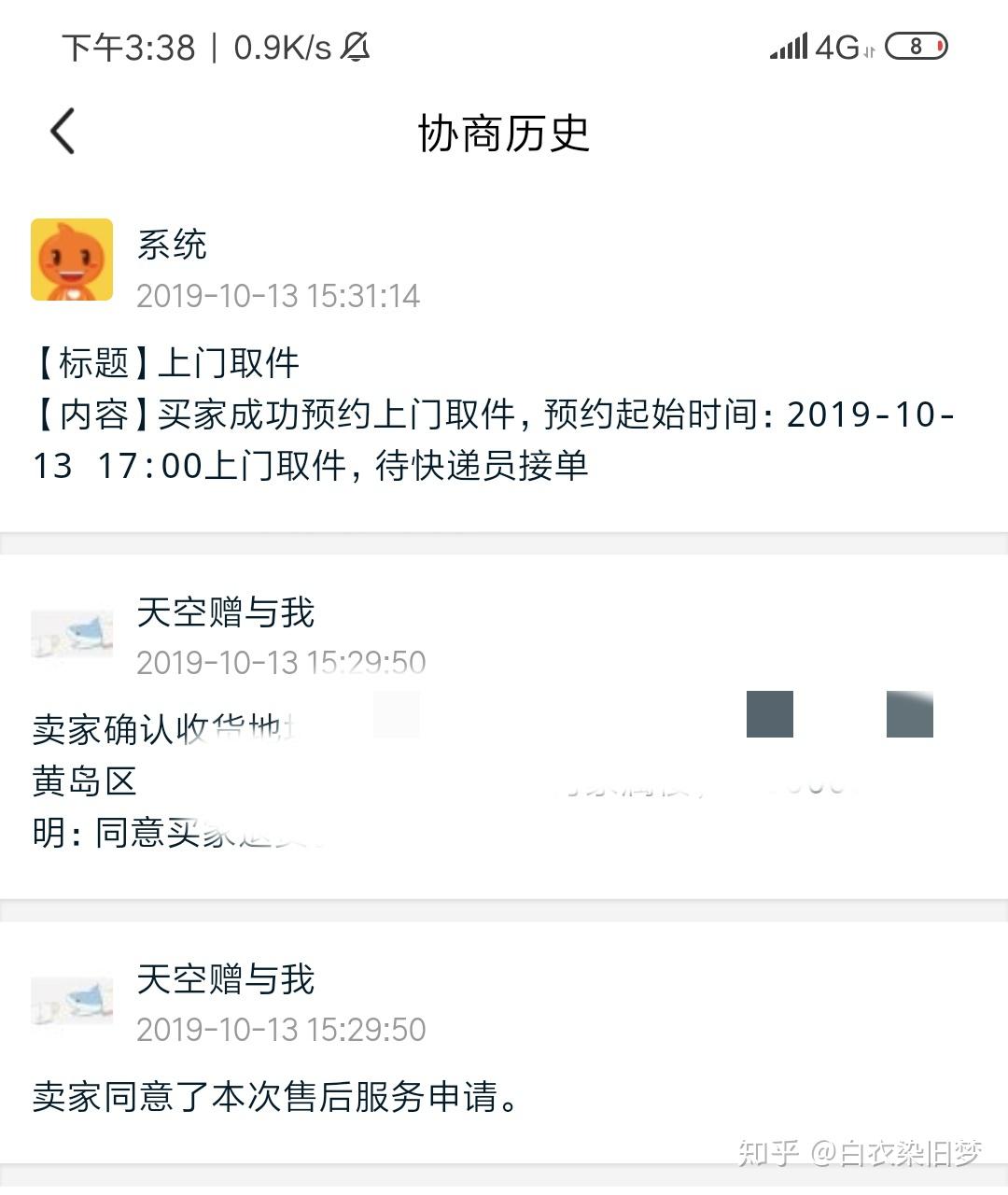Screen dimensions: 1008x1195
Task: Go back from the 协商历史 page
Action: pyautogui.click(x=63, y=131)
